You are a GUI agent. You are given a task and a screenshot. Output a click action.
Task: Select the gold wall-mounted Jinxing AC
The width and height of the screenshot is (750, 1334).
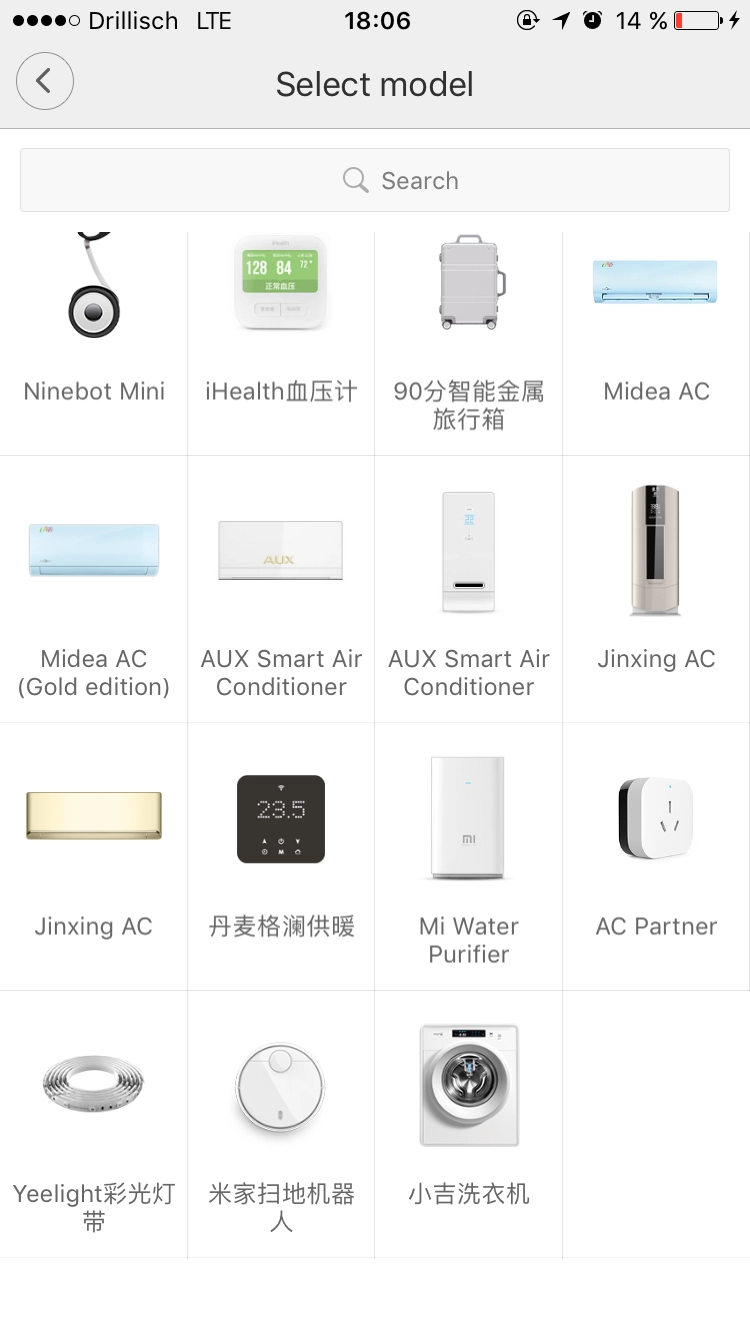pos(94,857)
